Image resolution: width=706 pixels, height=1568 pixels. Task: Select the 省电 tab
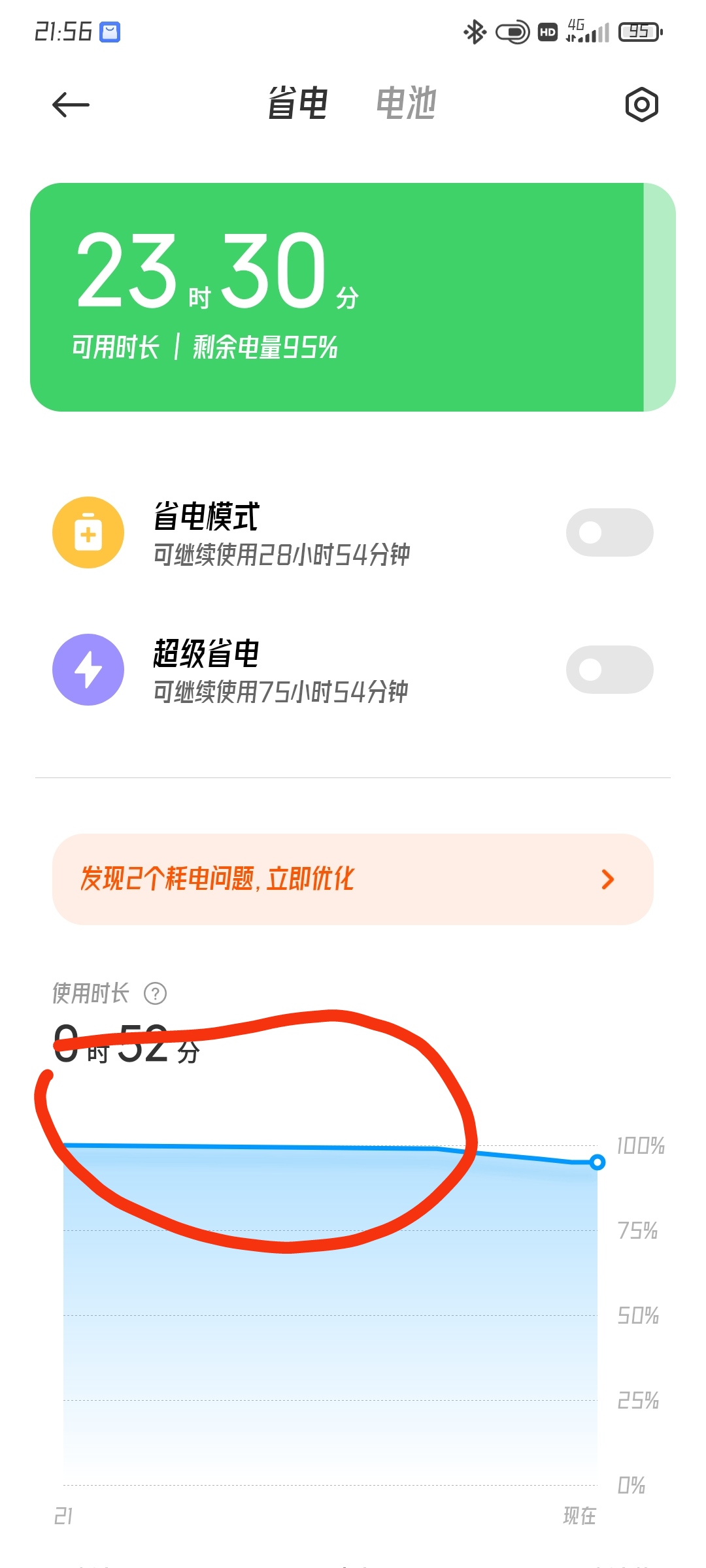[x=297, y=103]
